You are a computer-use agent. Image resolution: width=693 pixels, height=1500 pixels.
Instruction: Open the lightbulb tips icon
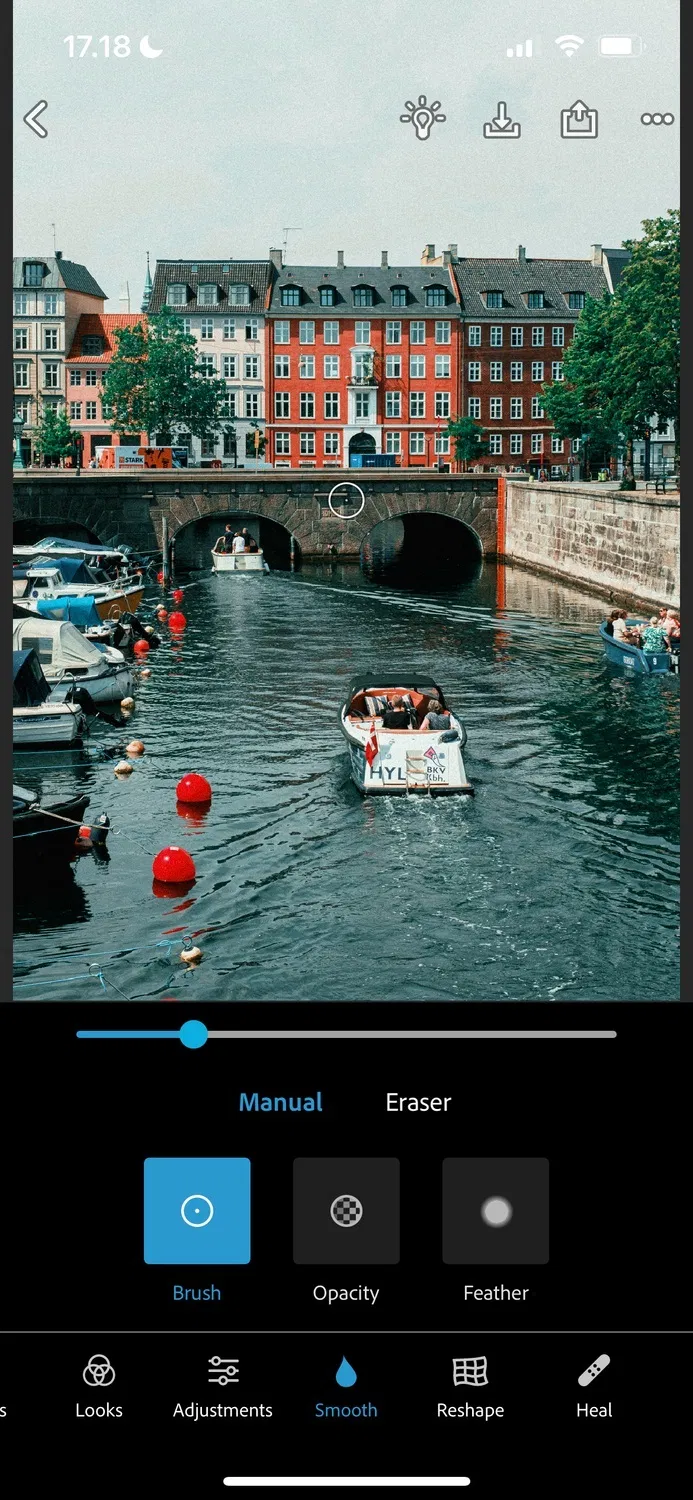point(422,119)
